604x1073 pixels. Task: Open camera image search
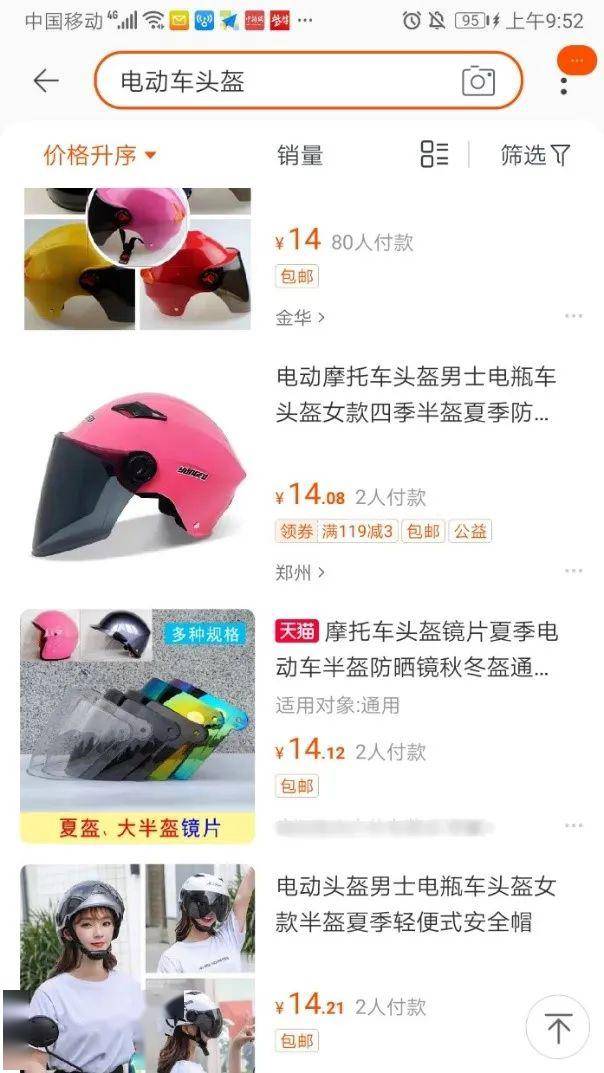478,81
